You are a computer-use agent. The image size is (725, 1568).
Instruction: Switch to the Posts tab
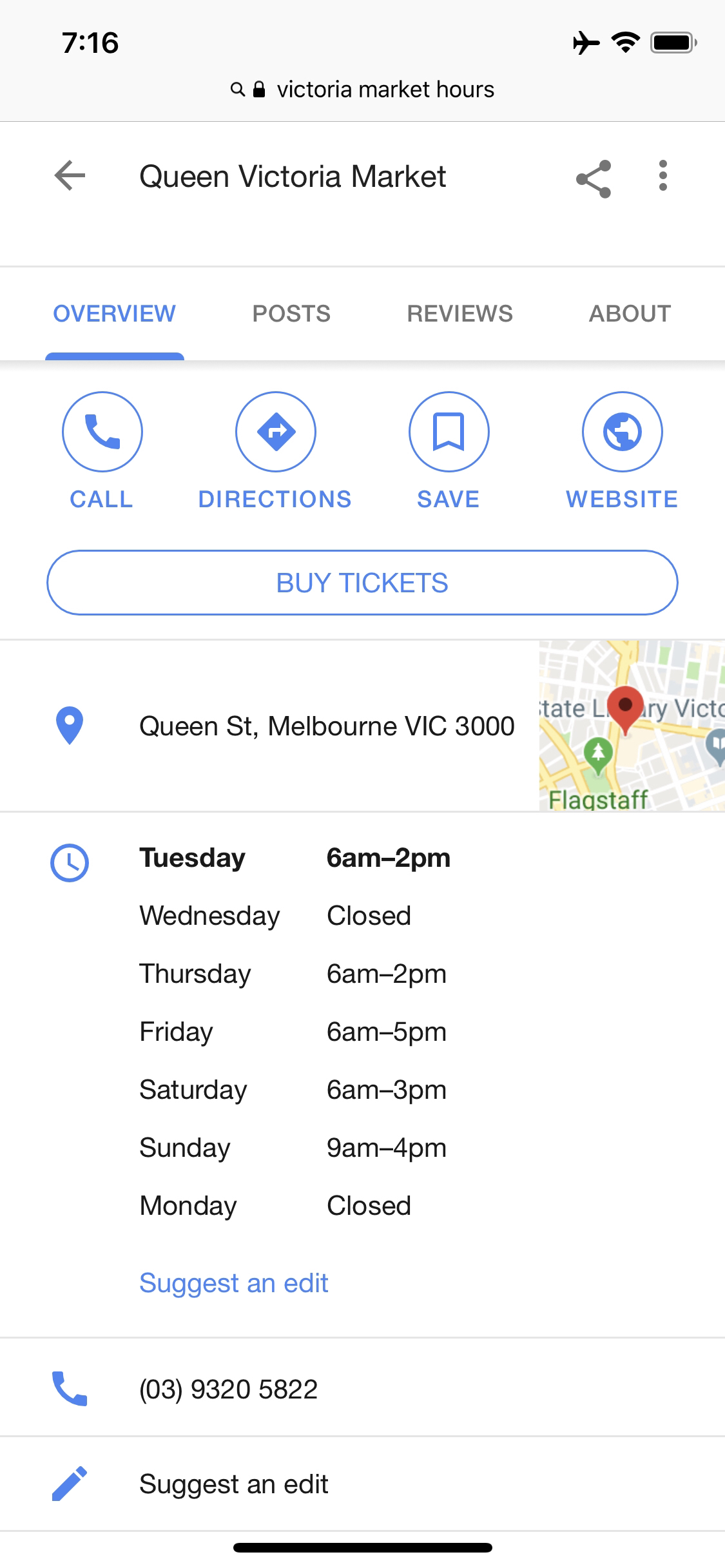click(x=291, y=314)
